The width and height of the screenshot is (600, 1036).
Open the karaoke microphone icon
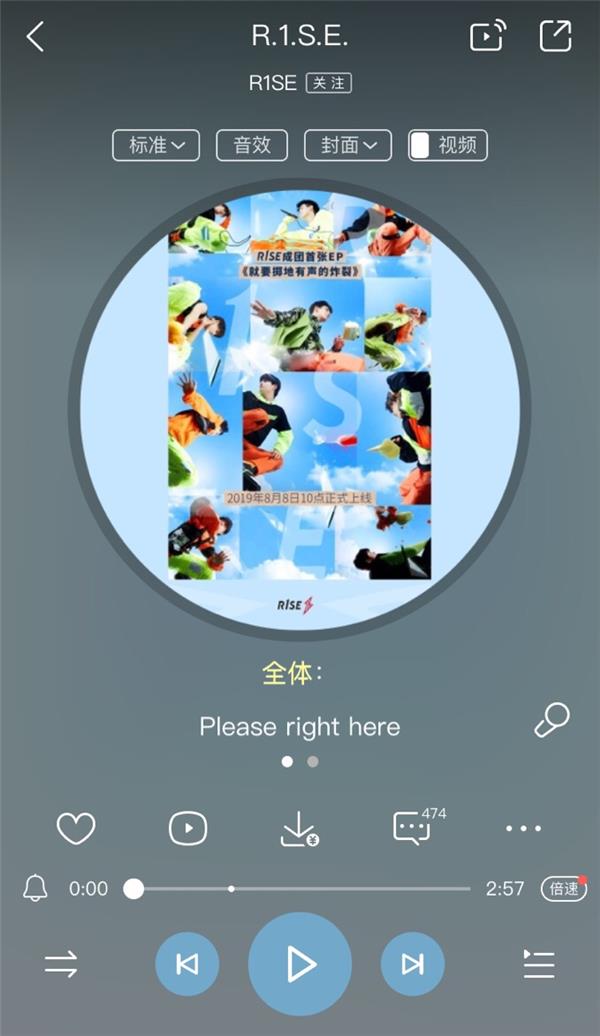(x=552, y=720)
